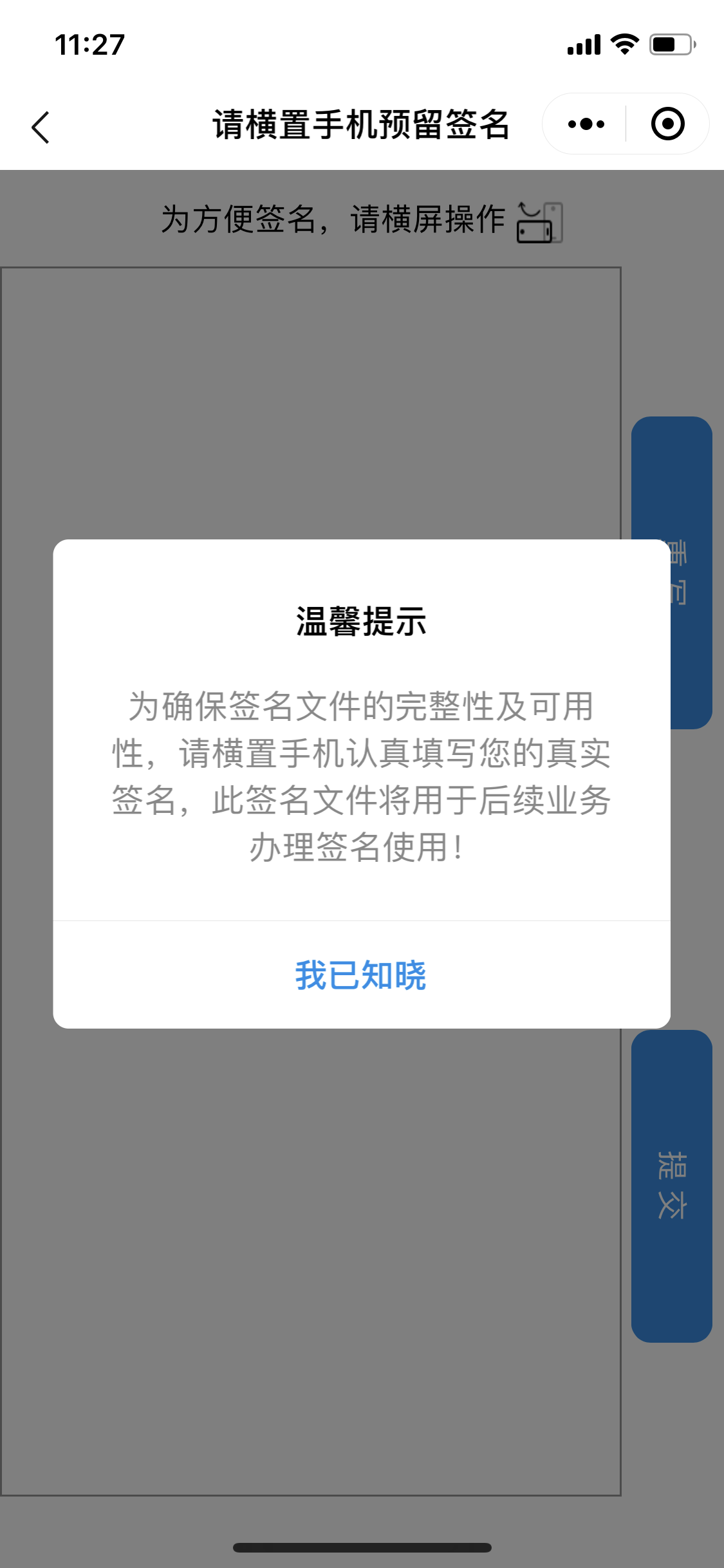
Task: Tap the 提交 submit button
Action: click(x=672, y=1186)
